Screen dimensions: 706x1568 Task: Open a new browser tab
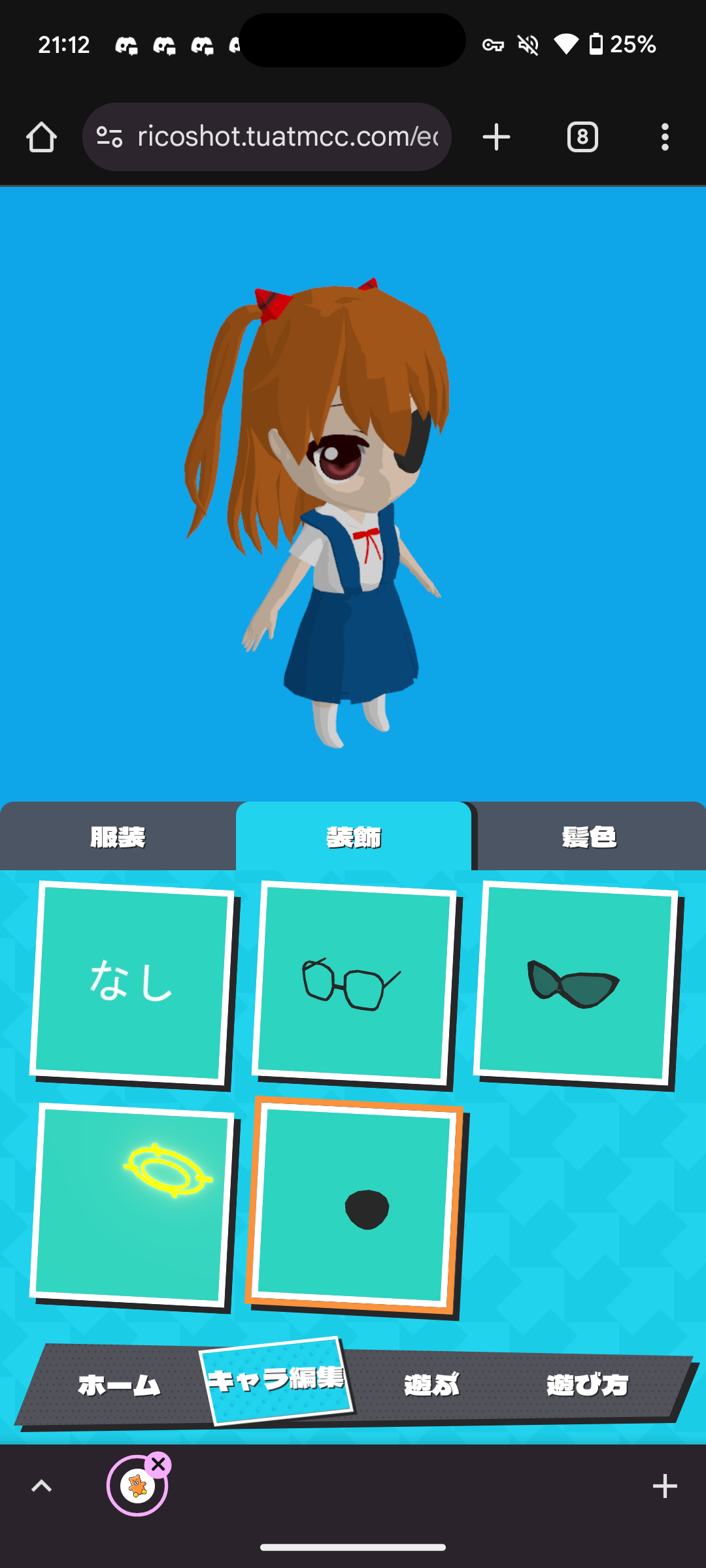[496, 137]
